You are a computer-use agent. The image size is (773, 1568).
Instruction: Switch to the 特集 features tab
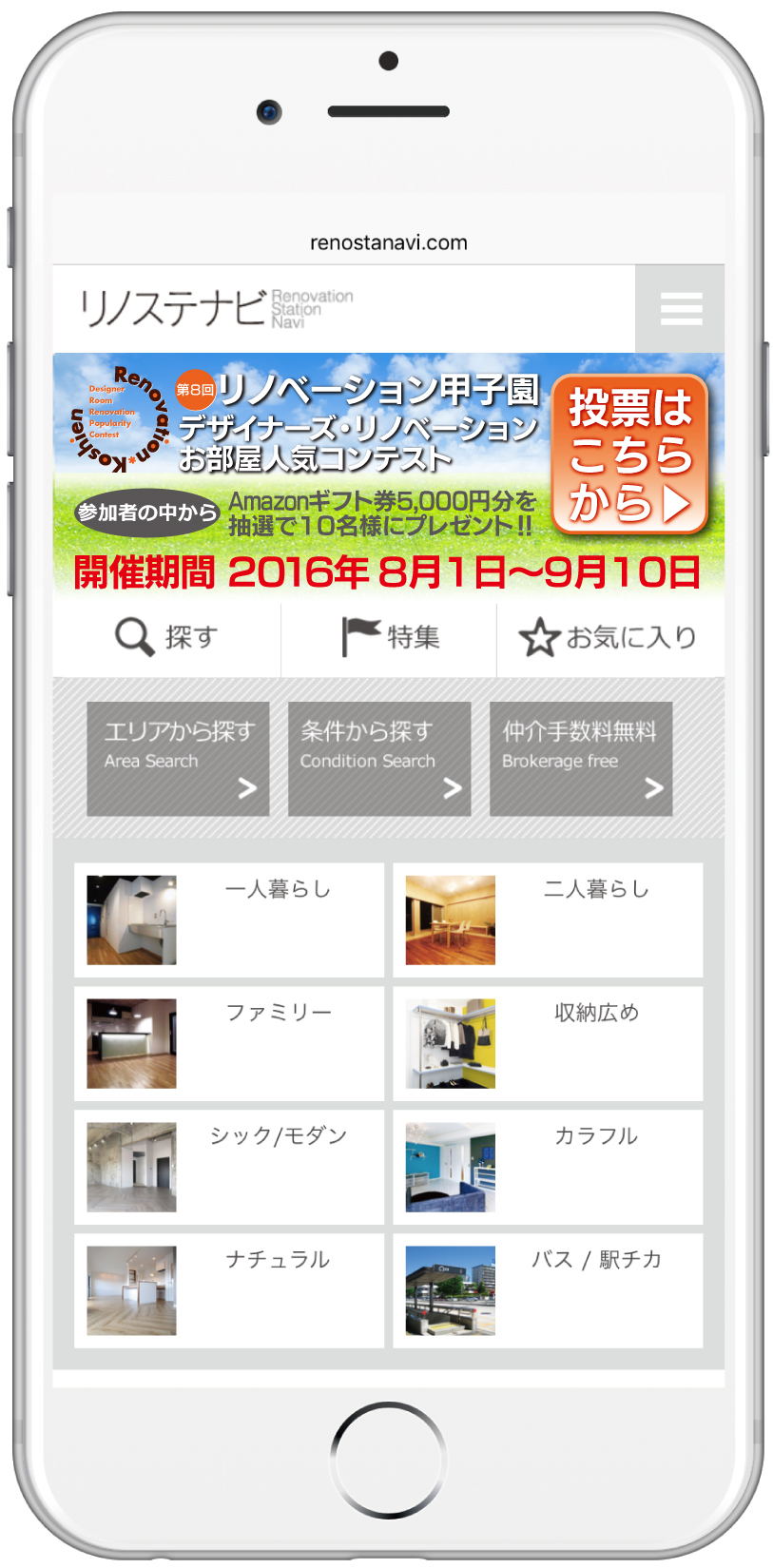click(x=389, y=637)
